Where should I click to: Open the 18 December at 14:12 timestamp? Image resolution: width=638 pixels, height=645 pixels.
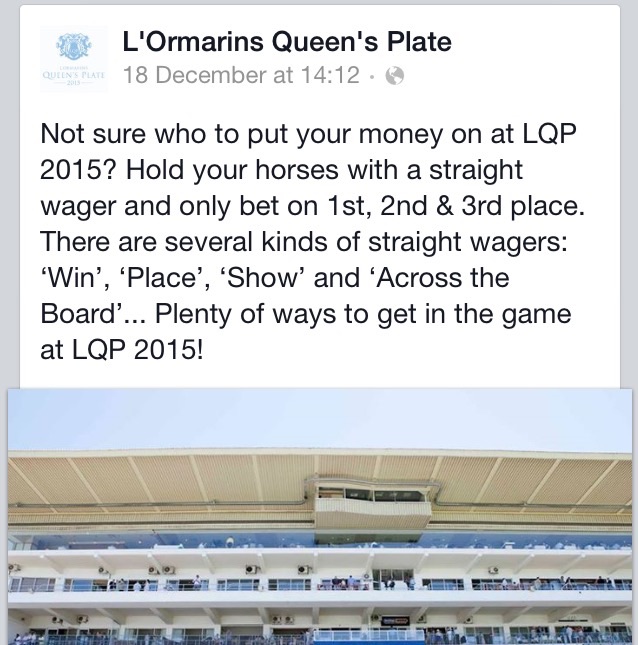240,76
